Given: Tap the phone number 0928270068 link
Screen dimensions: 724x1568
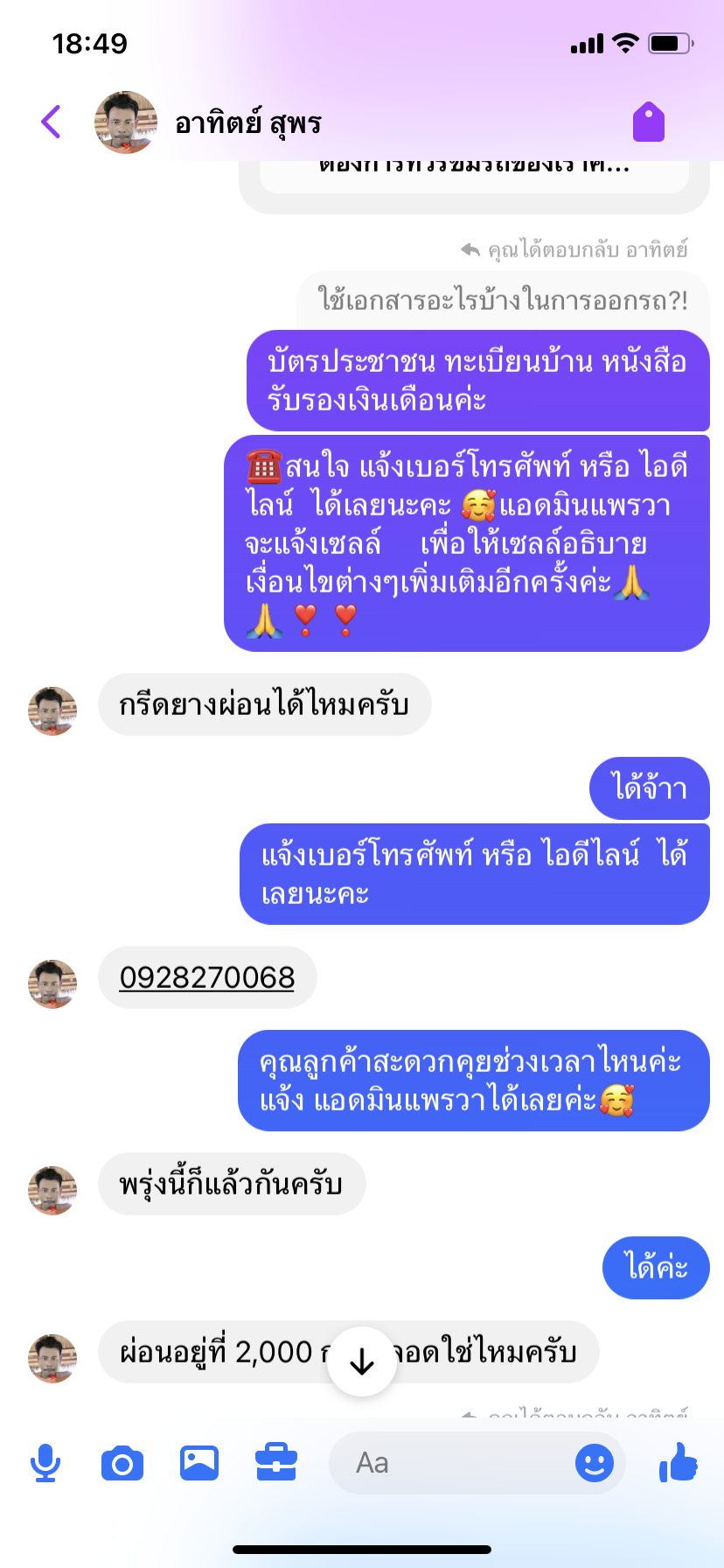Looking at the screenshot, I should (207, 977).
